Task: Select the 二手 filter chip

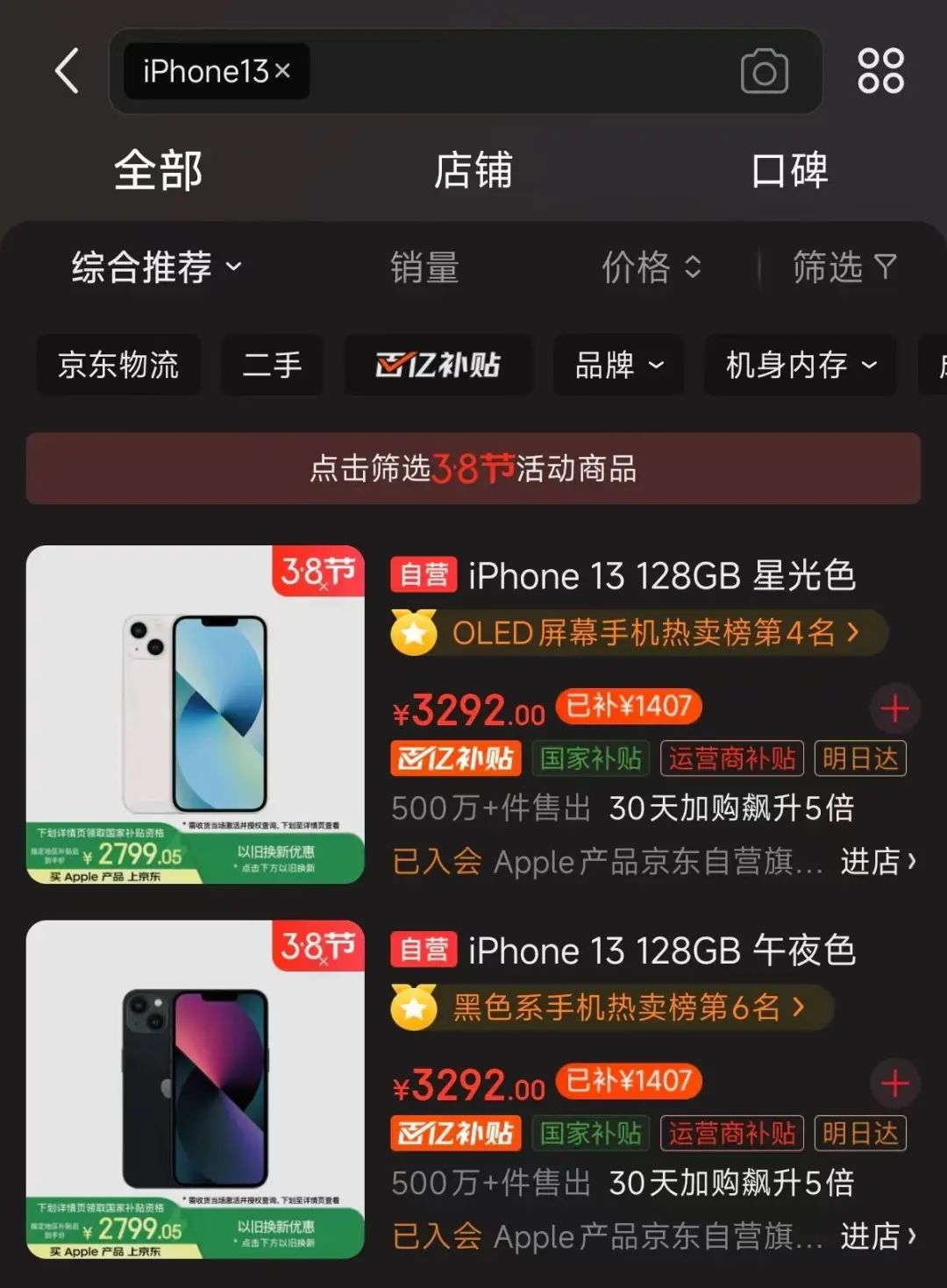Action: [272, 365]
